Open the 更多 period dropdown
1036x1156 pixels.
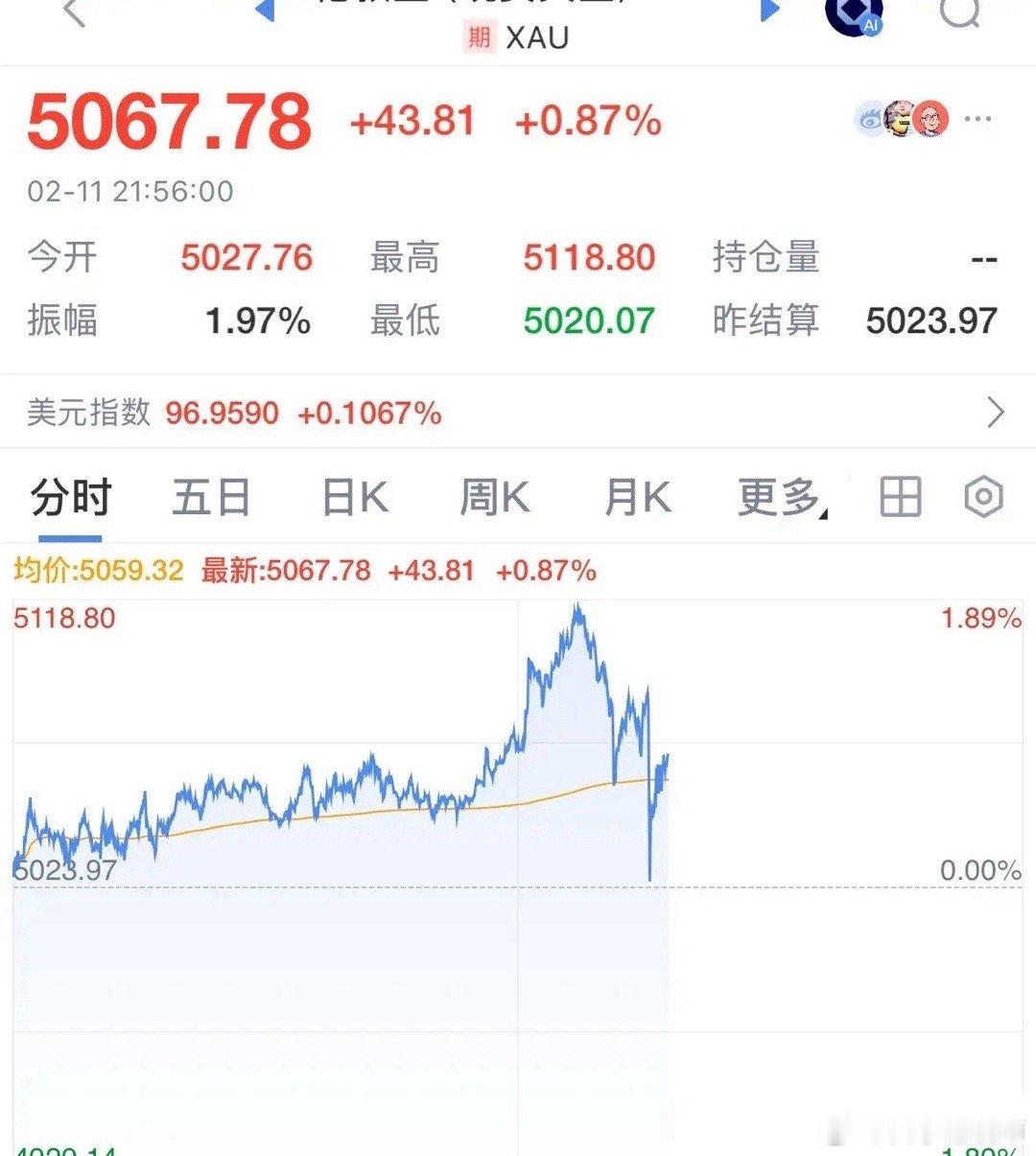[779, 497]
